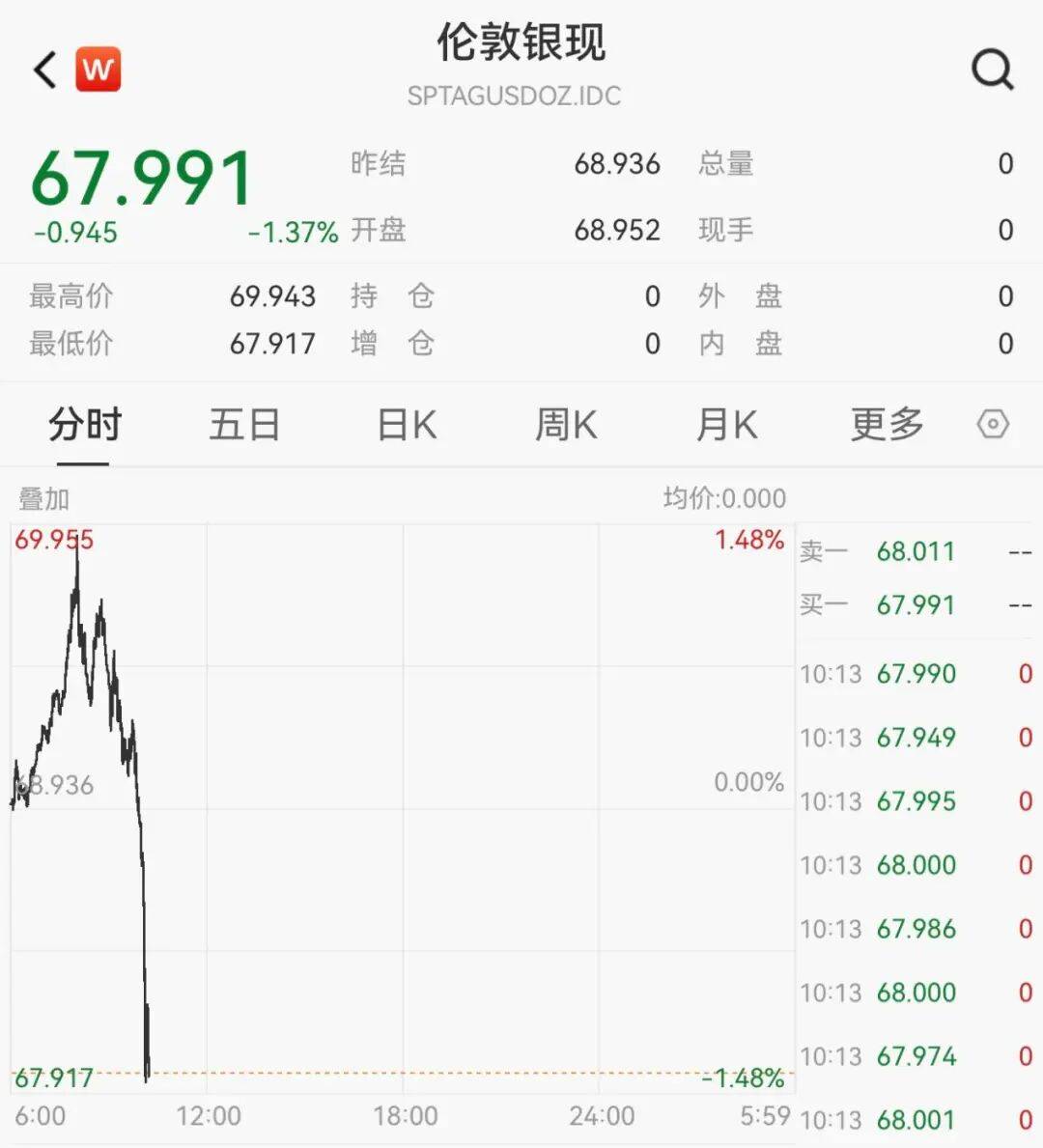Tap the 叠加 overlay option
Viewport: 1043px width, 1148px height.
coord(44,499)
